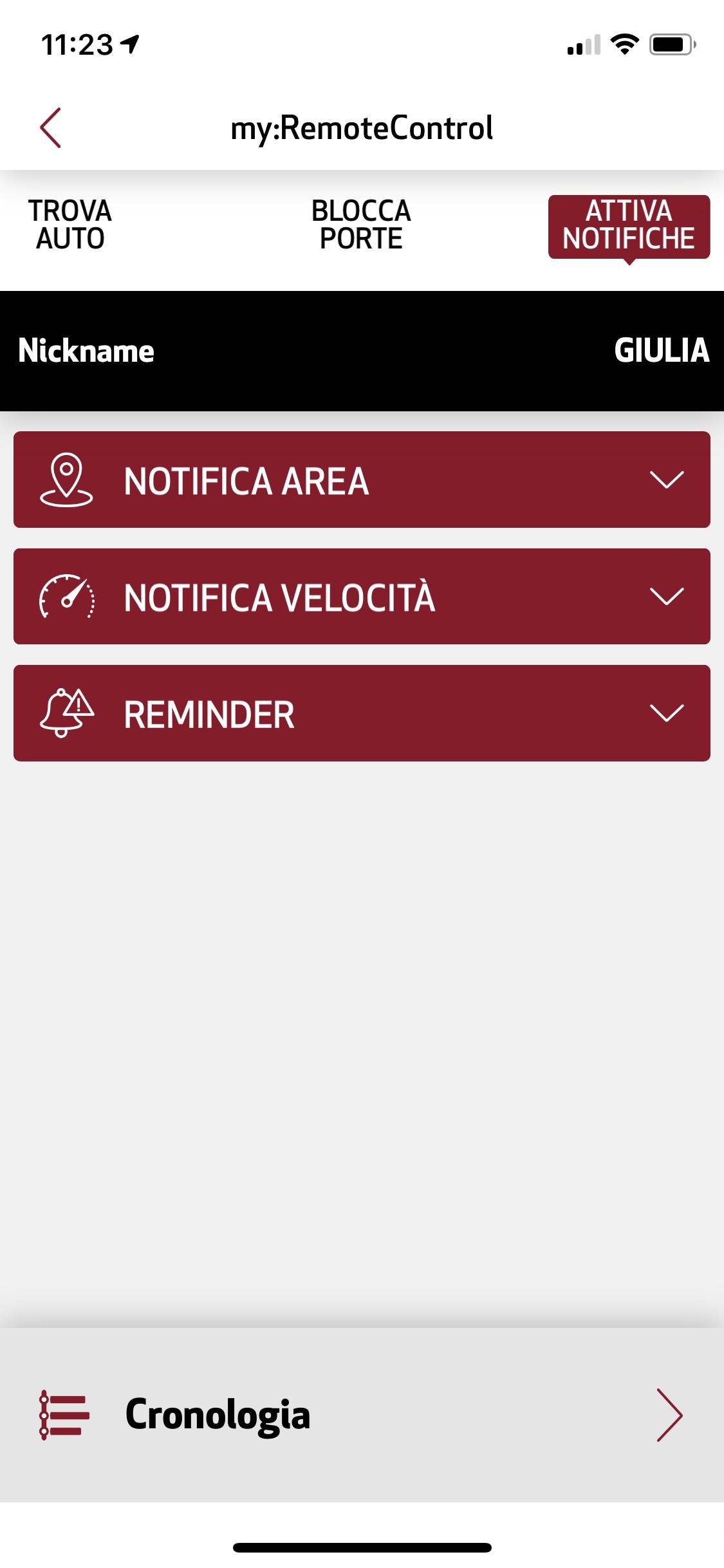Go back from my:RemoteControl
724x1568 pixels.
tap(51, 128)
